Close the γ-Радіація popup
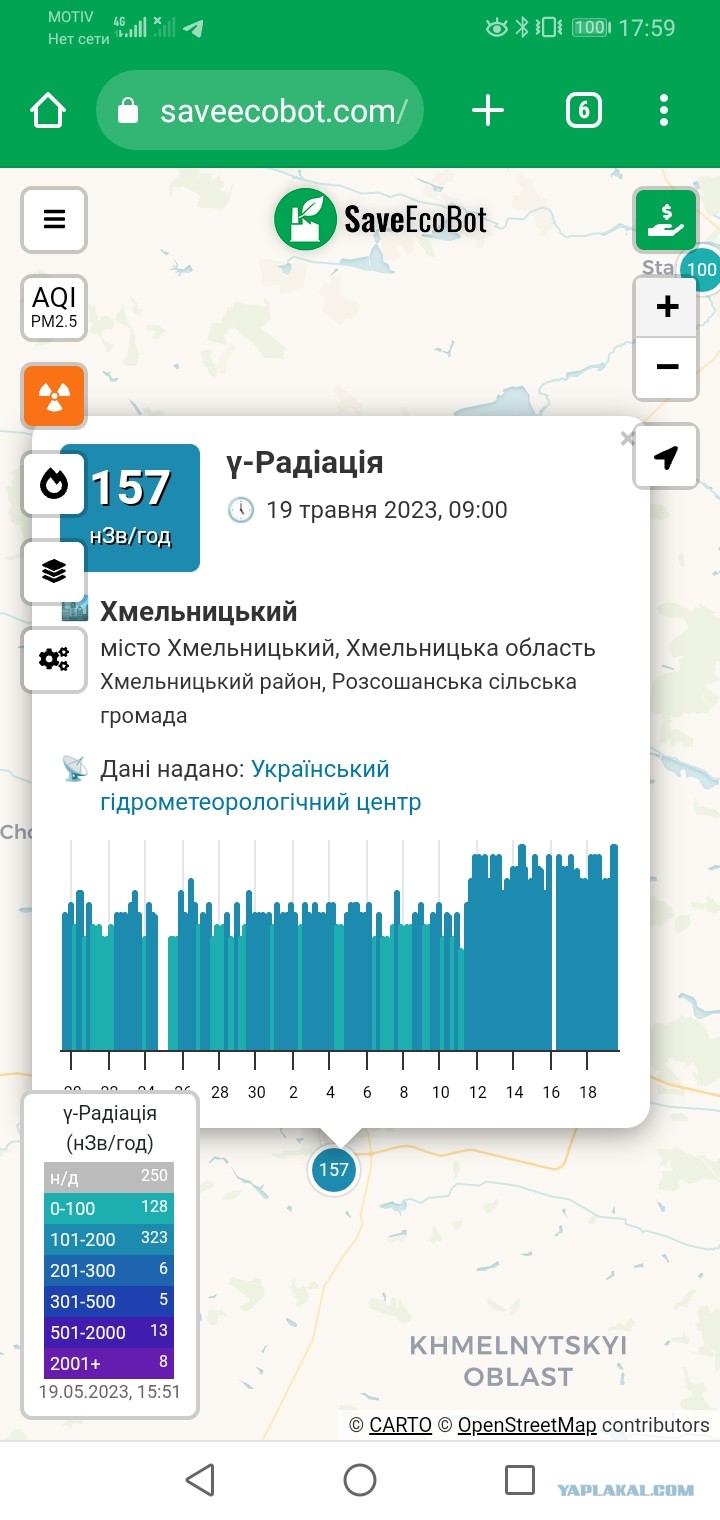Image resolution: width=720 pixels, height=1520 pixels. click(x=627, y=438)
